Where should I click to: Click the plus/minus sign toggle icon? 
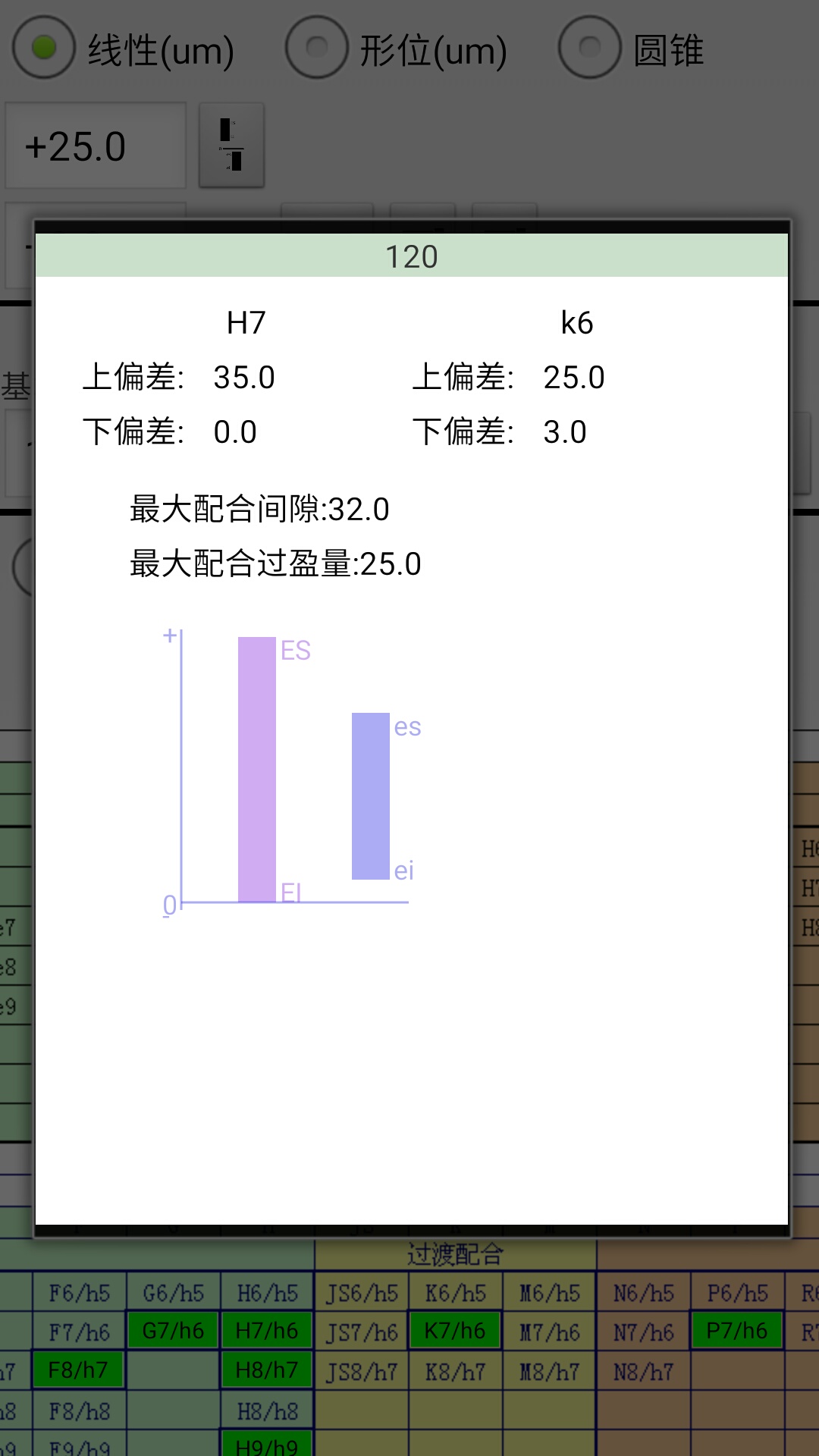(231, 146)
